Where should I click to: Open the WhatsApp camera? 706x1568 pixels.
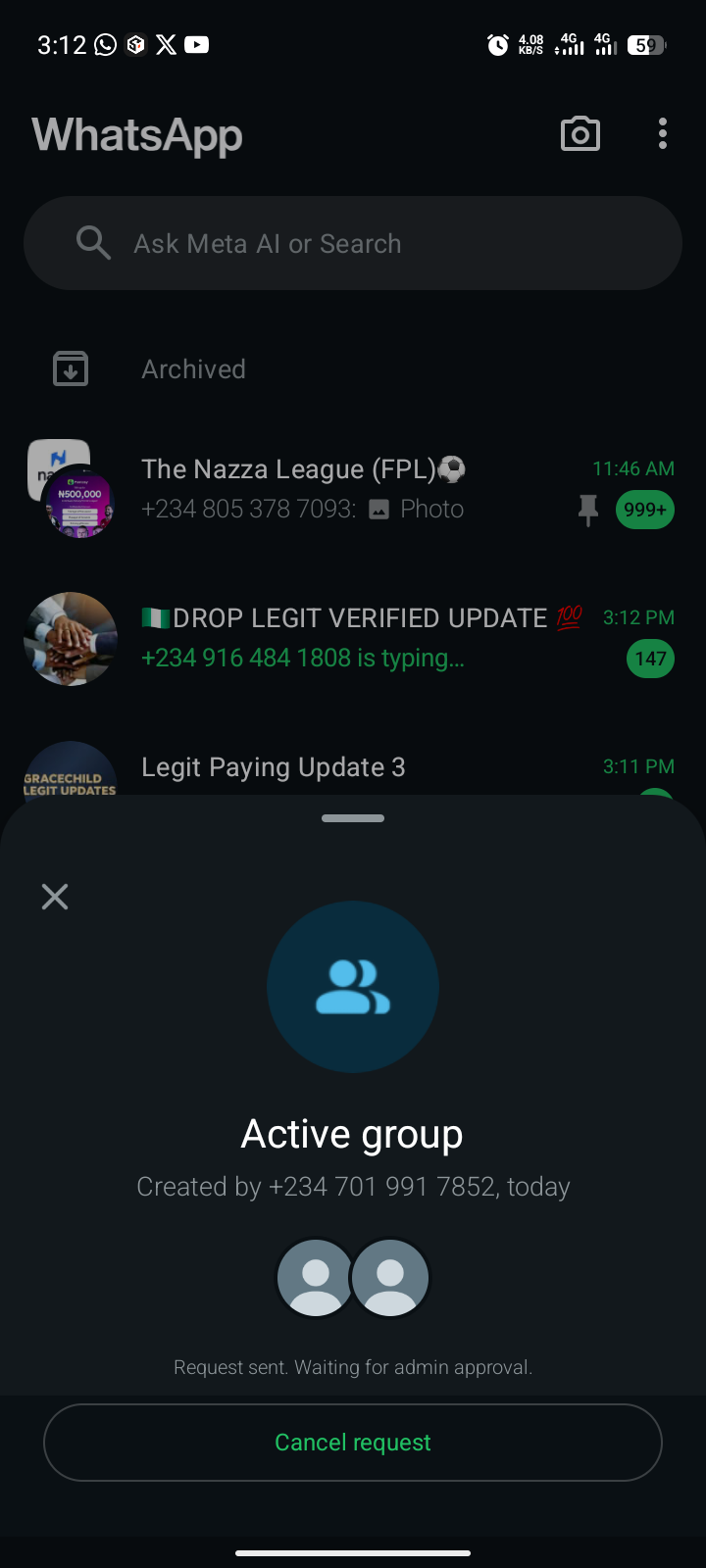(580, 134)
